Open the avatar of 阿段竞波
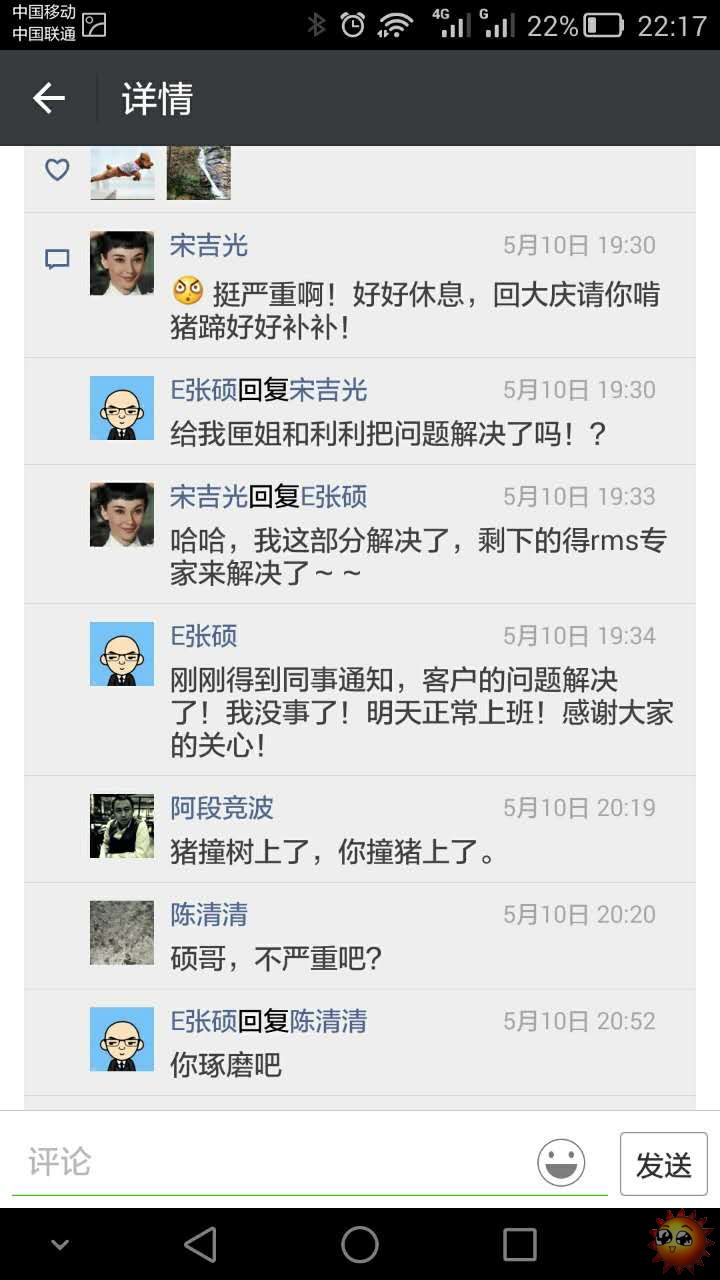This screenshot has height=1280, width=720. click(122, 826)
